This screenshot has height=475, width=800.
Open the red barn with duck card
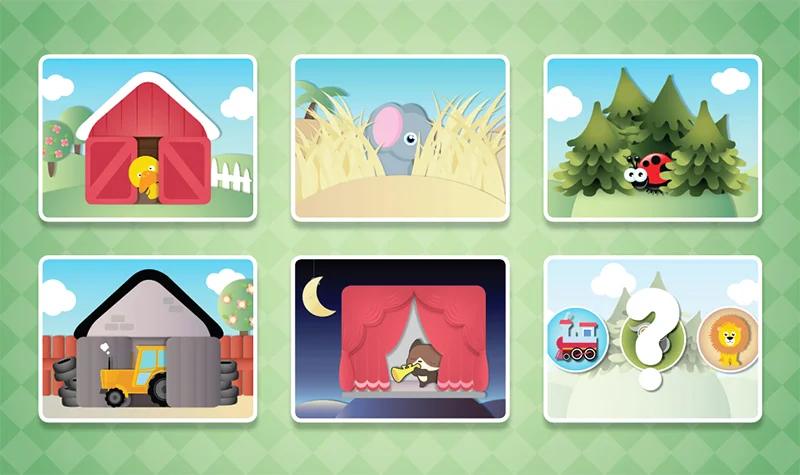148,137
